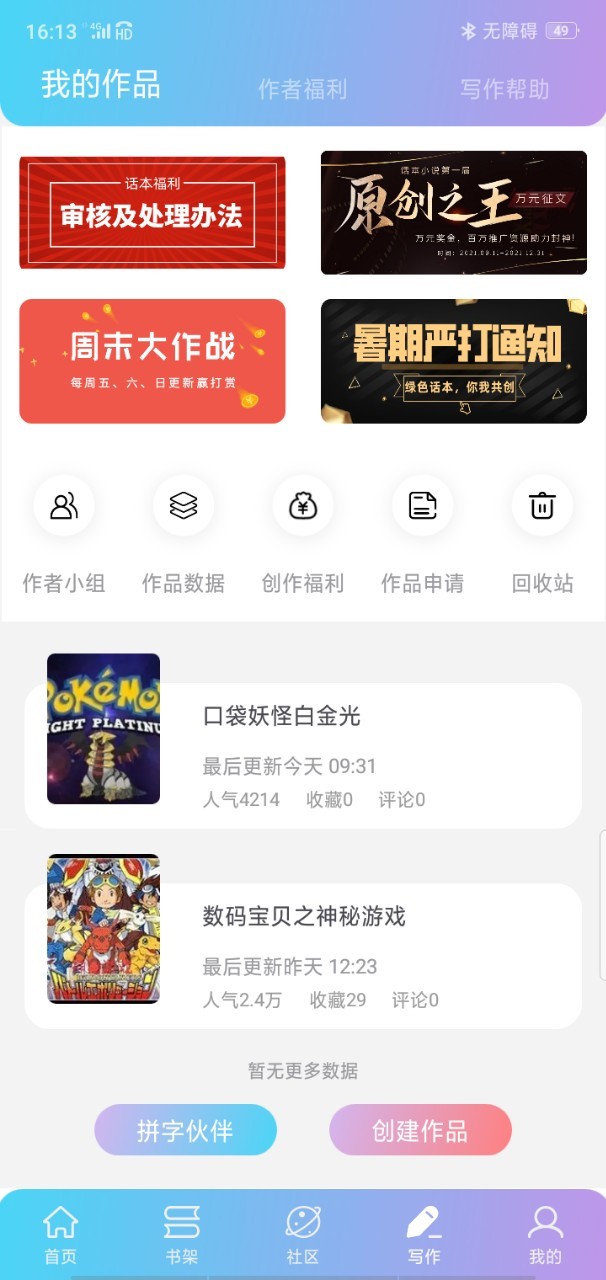Tap 创建作品 to create a work
Viewport: 606px width, 1280px height.
pos(420,1130)
